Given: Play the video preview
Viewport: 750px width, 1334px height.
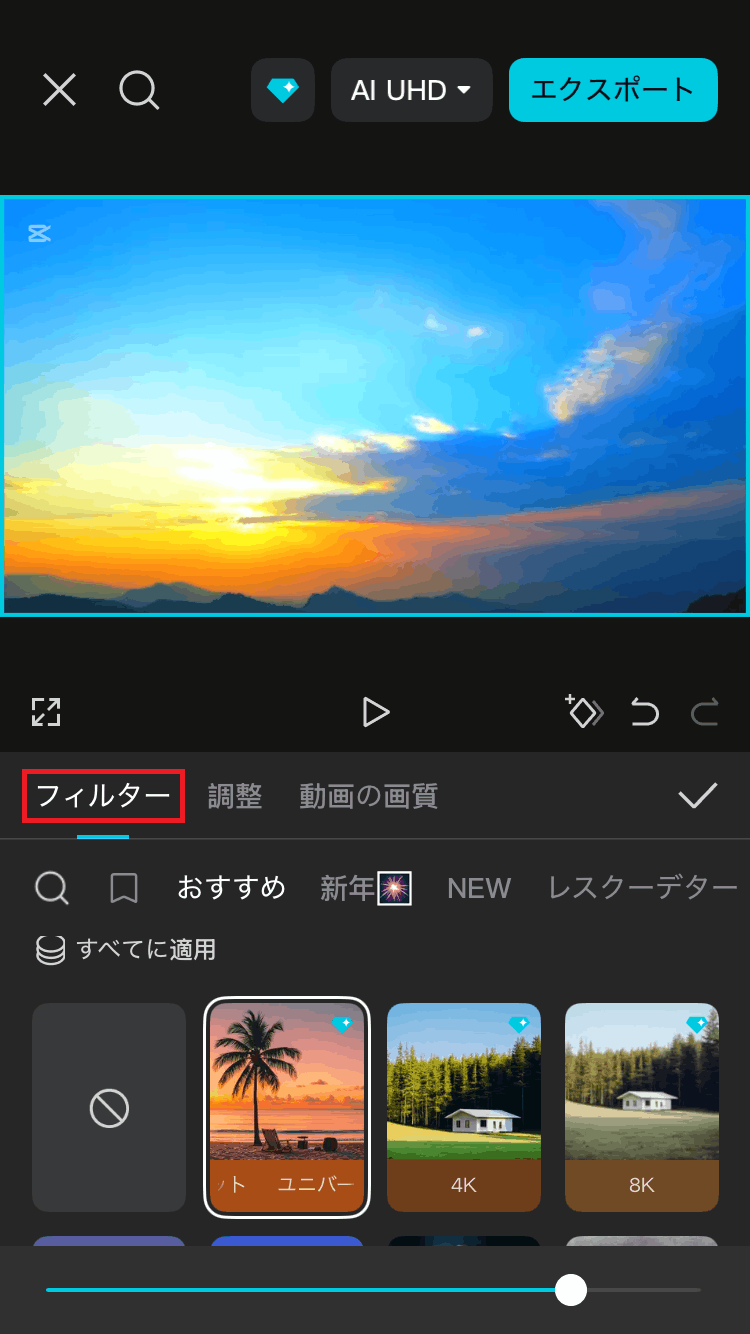Looking at the screenshot, I should [377, 712].
